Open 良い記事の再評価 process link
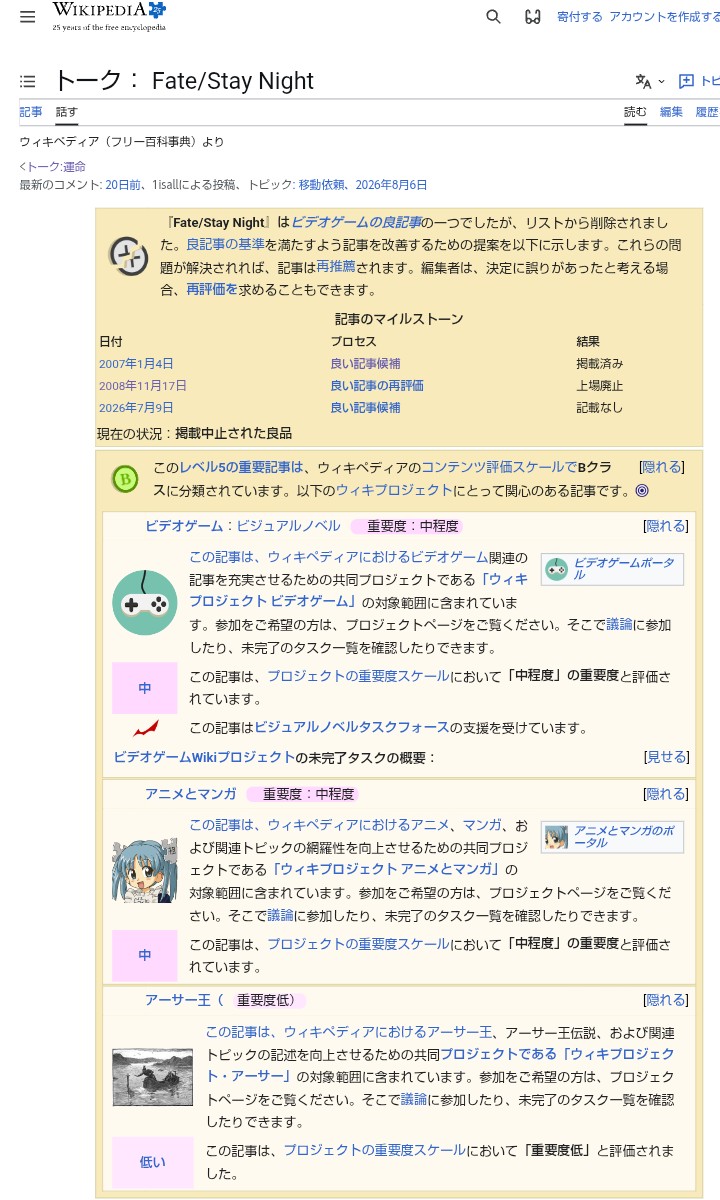720x1200 pixels. [x=377, y=386]
